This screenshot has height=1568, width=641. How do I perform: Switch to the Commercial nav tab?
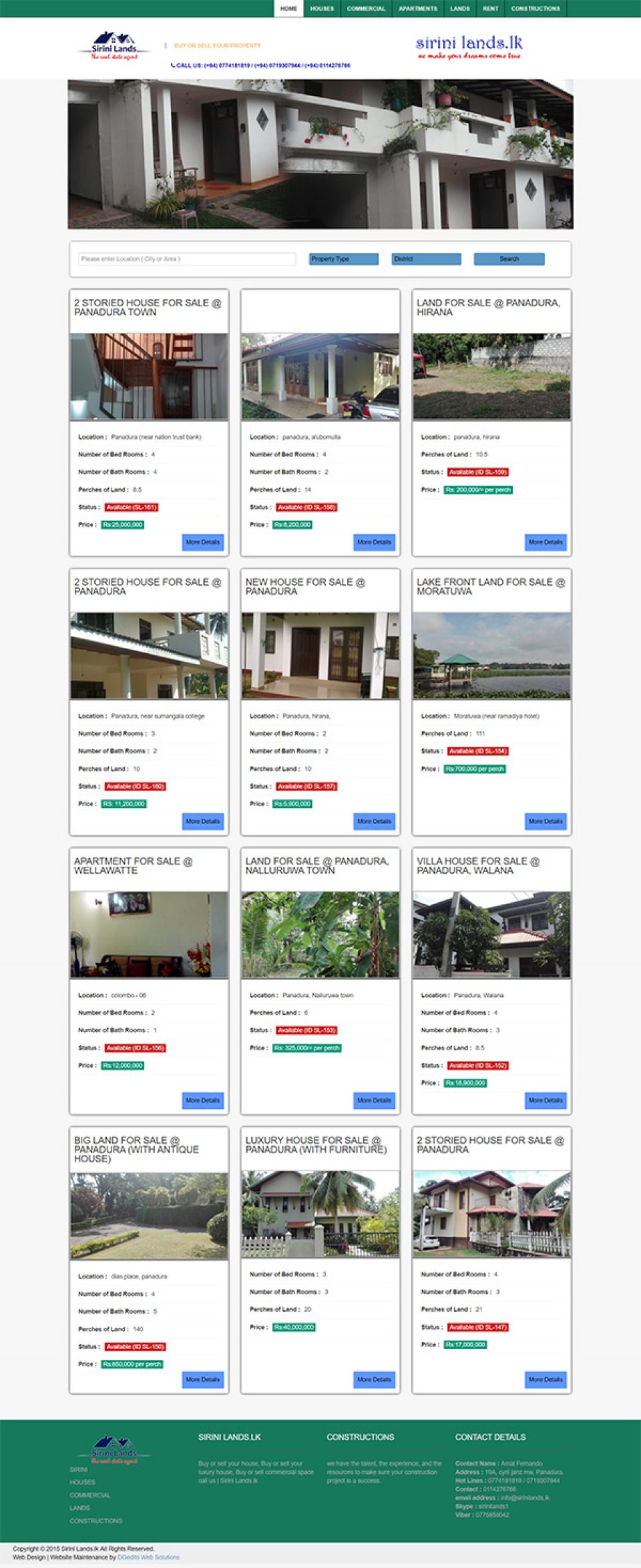[366, 9]
